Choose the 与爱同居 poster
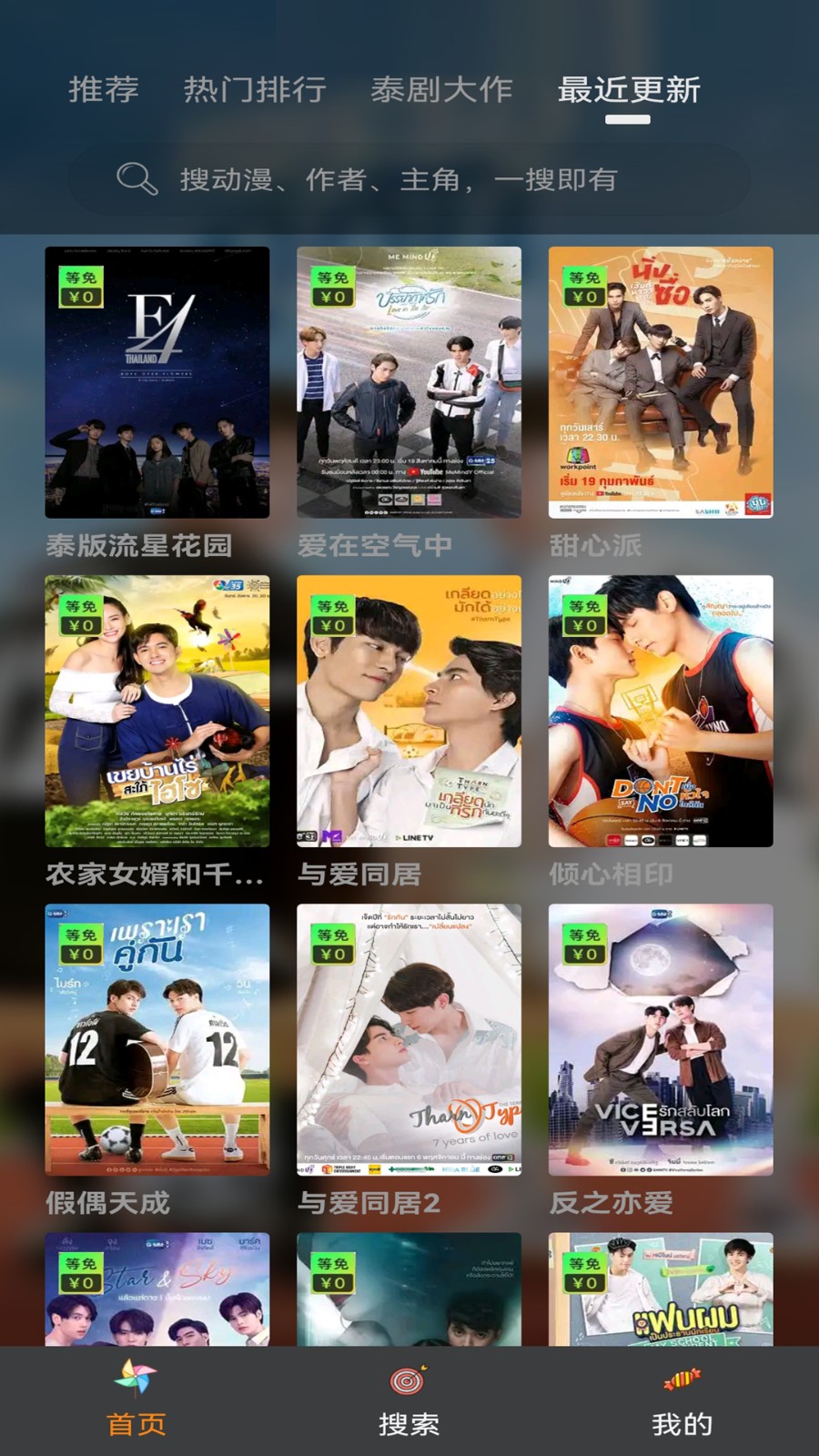The width and height of the screenshot is (819, 1456). click(409, 711)
